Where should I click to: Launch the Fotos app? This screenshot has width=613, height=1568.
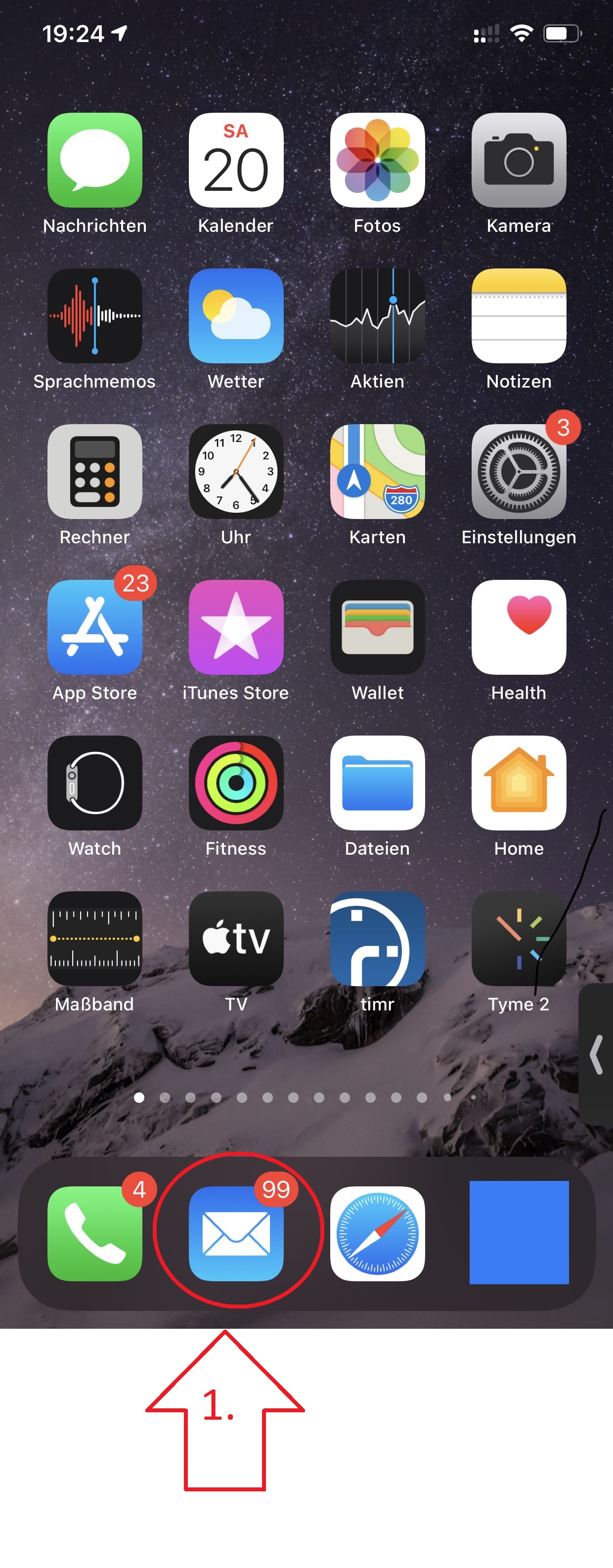point(377,160)
